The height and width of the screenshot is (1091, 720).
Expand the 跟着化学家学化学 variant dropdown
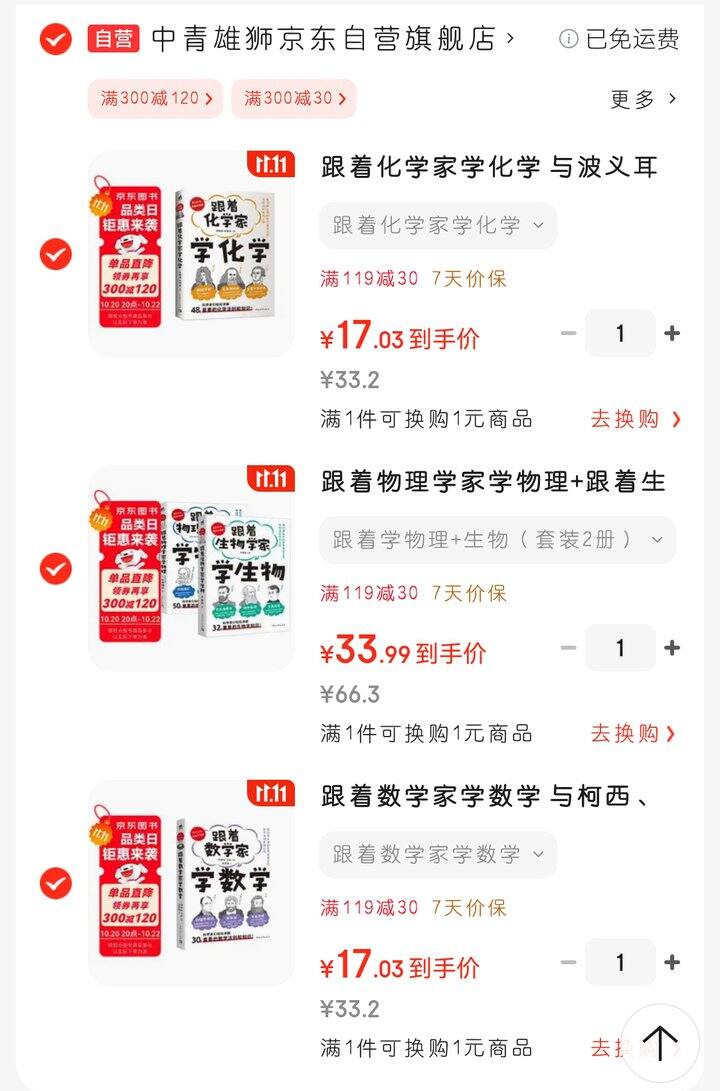tap(438, 225)
